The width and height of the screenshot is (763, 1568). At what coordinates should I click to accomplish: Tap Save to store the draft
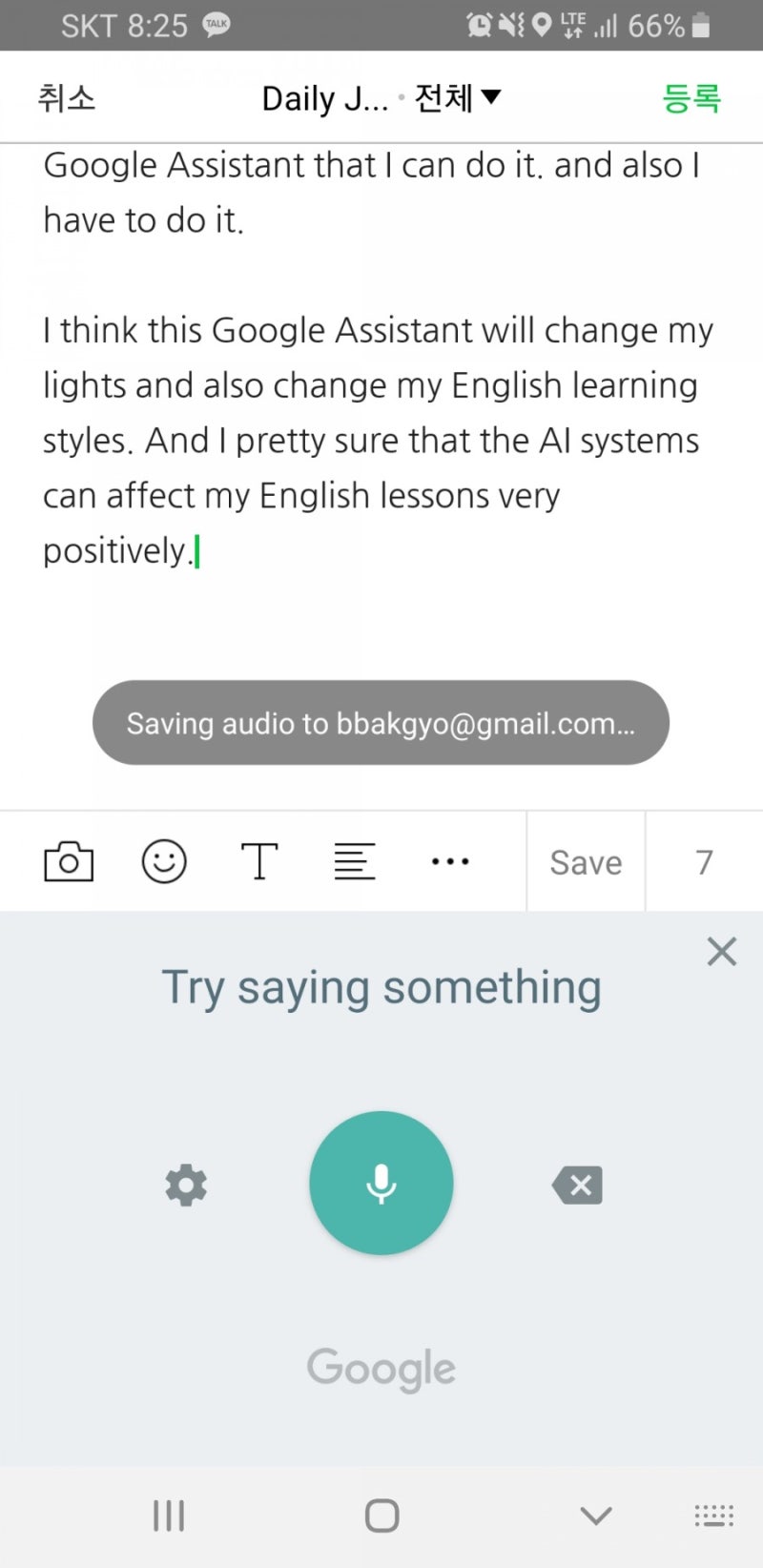(586, 862)
